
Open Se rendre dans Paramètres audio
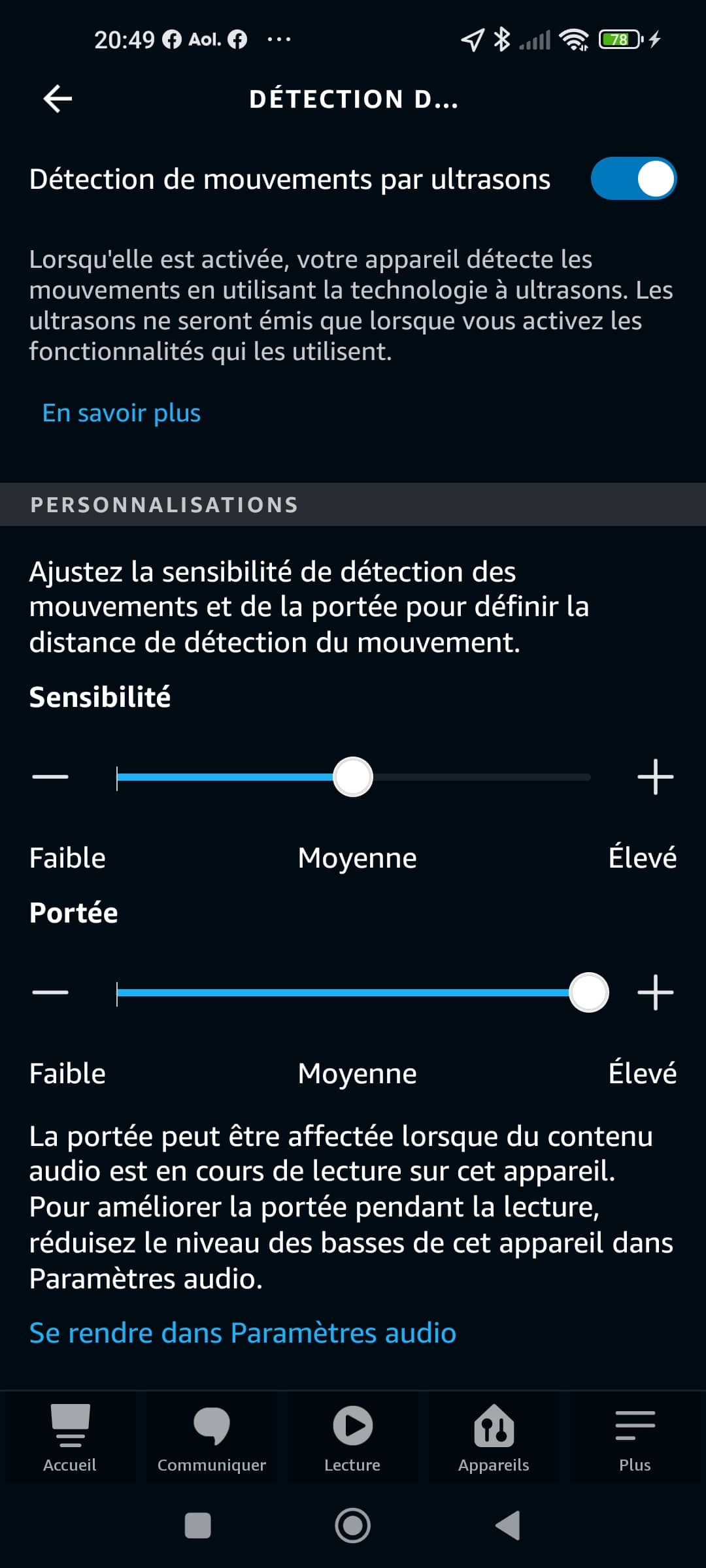point(243,1333)
